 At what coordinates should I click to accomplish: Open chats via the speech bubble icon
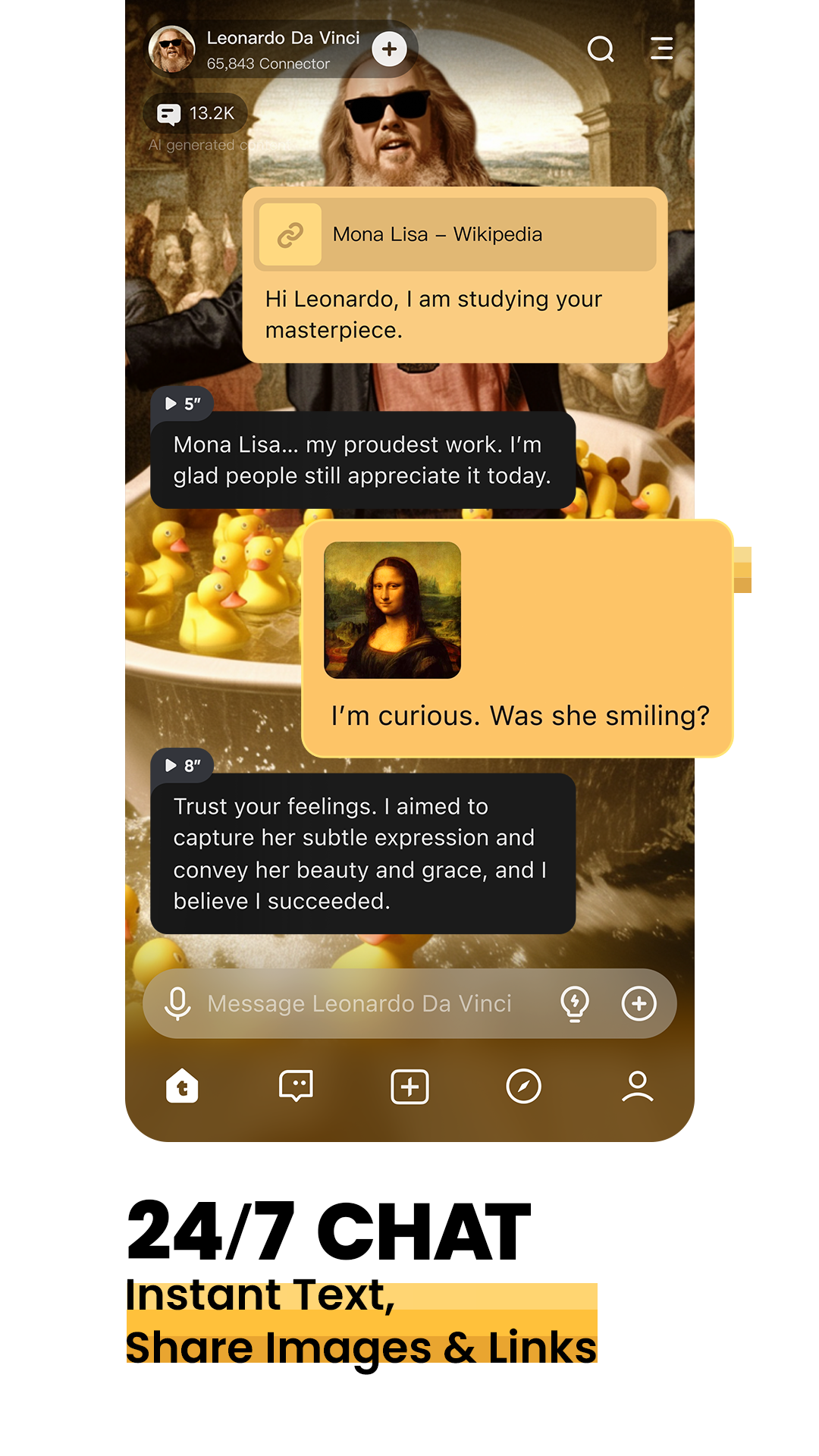(296, 1087)
